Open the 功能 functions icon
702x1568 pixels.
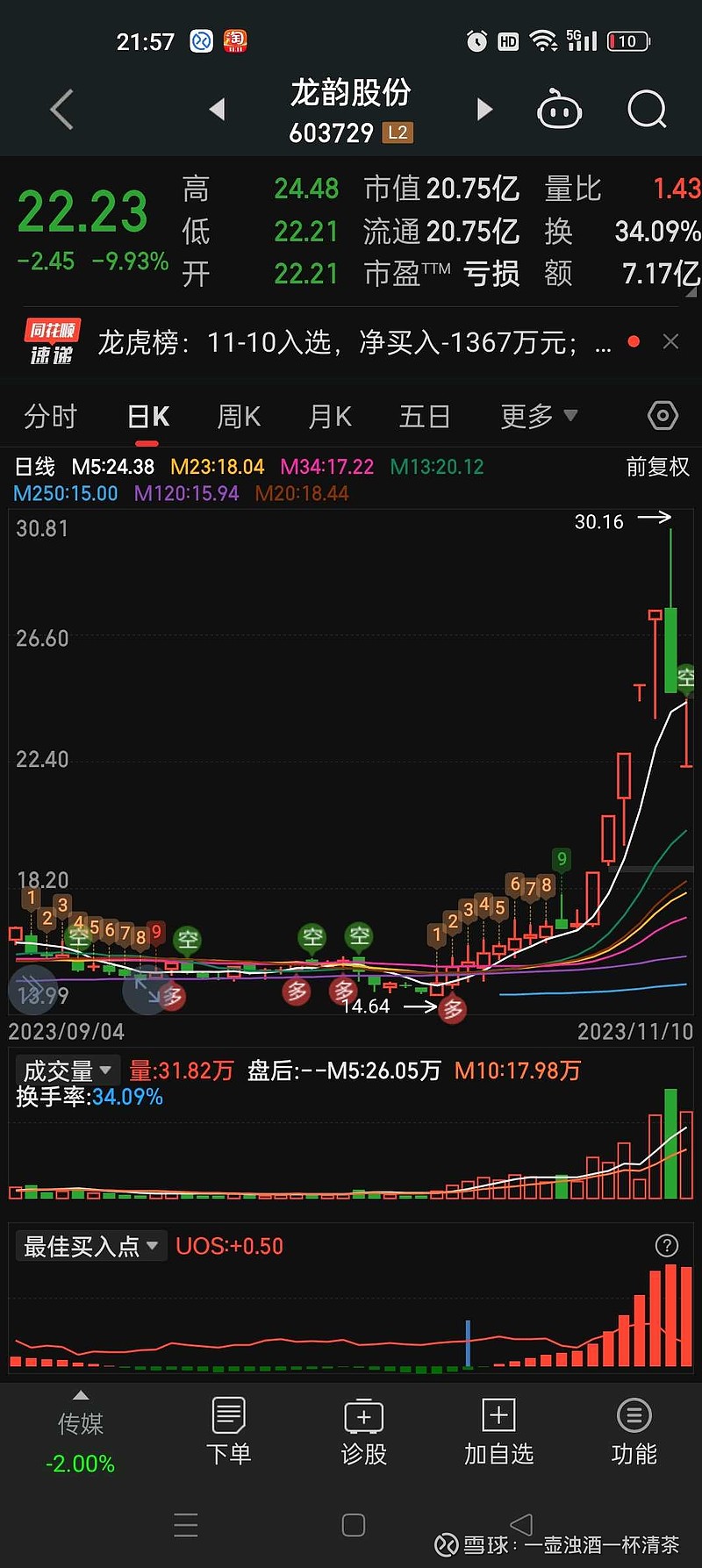(634, 1430)
